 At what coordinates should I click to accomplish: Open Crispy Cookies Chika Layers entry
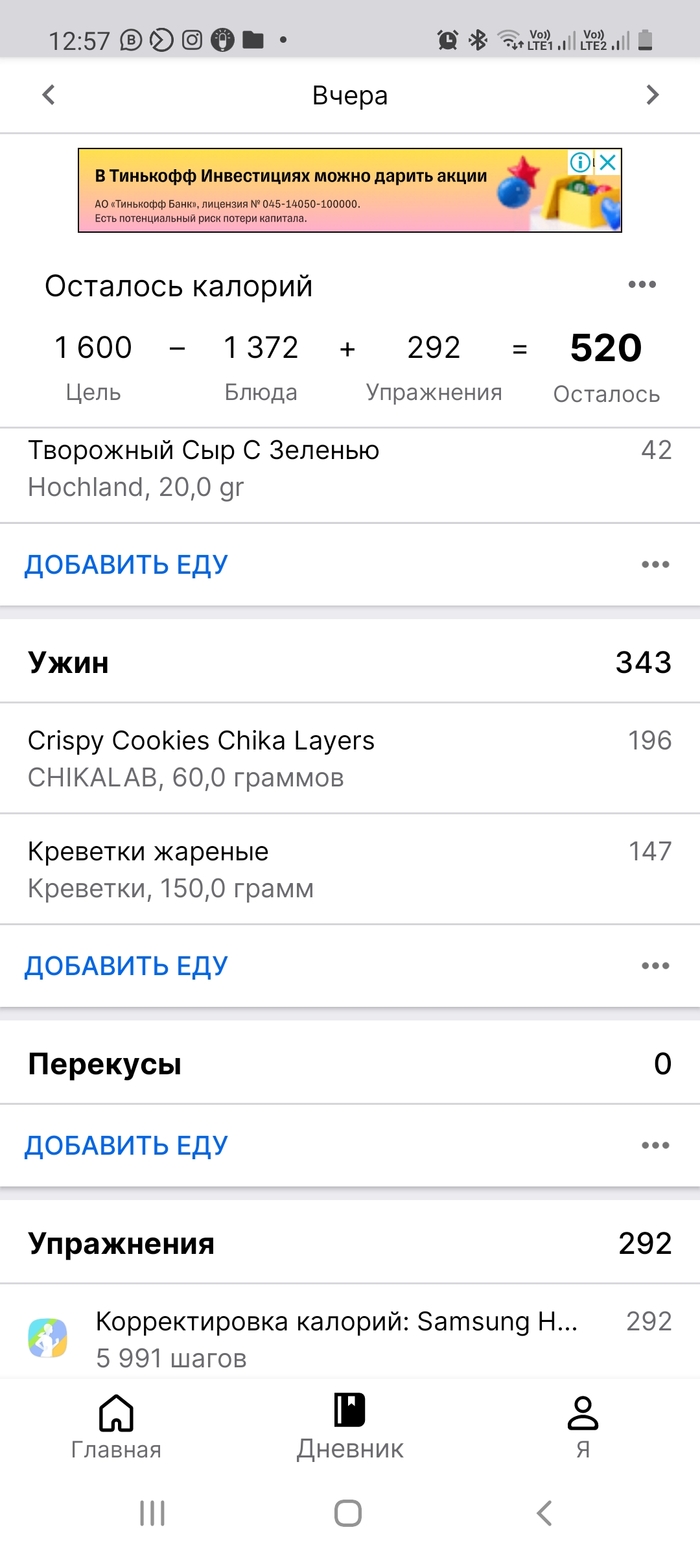300,758
